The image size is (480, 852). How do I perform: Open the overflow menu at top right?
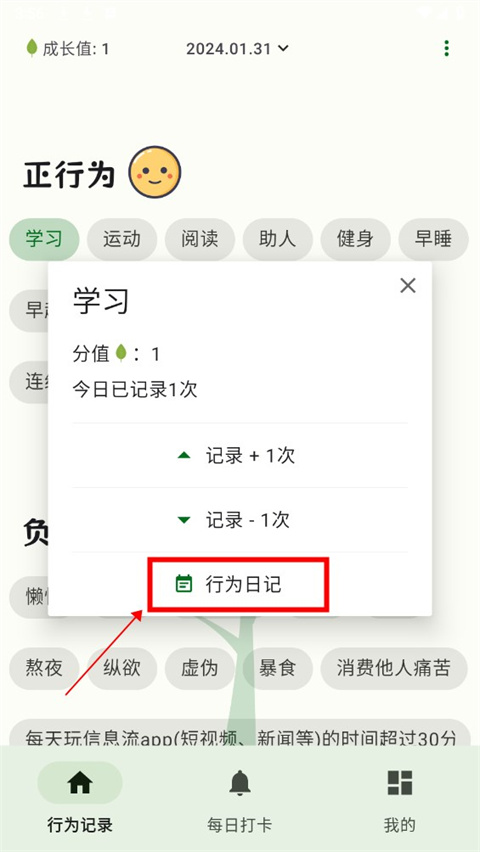click(446, 48)
